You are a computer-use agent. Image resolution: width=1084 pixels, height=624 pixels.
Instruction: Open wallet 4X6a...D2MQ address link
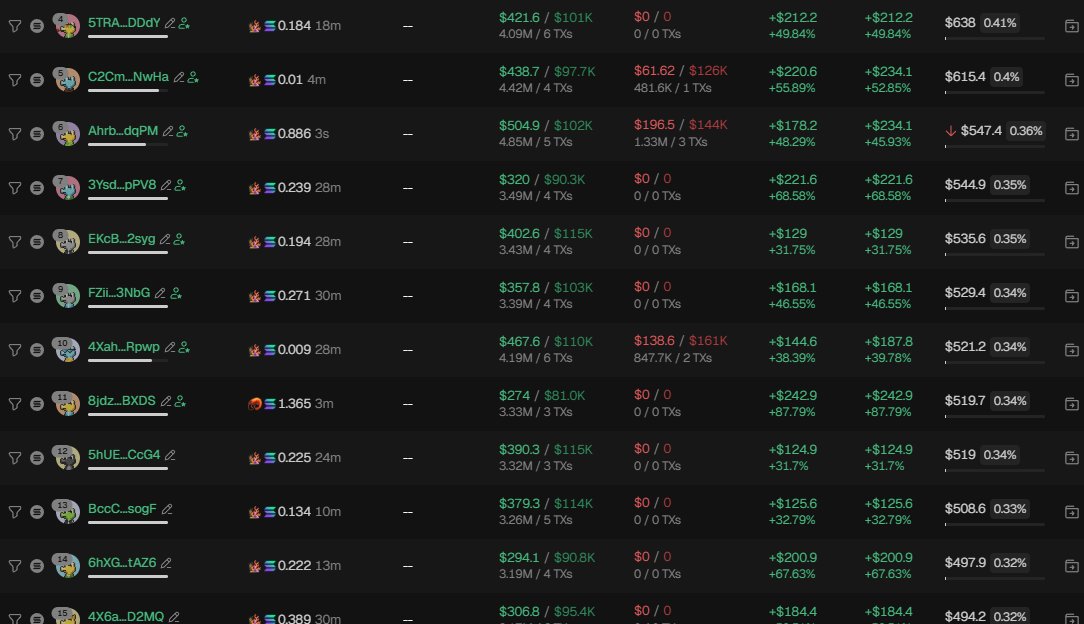[126, 616]
